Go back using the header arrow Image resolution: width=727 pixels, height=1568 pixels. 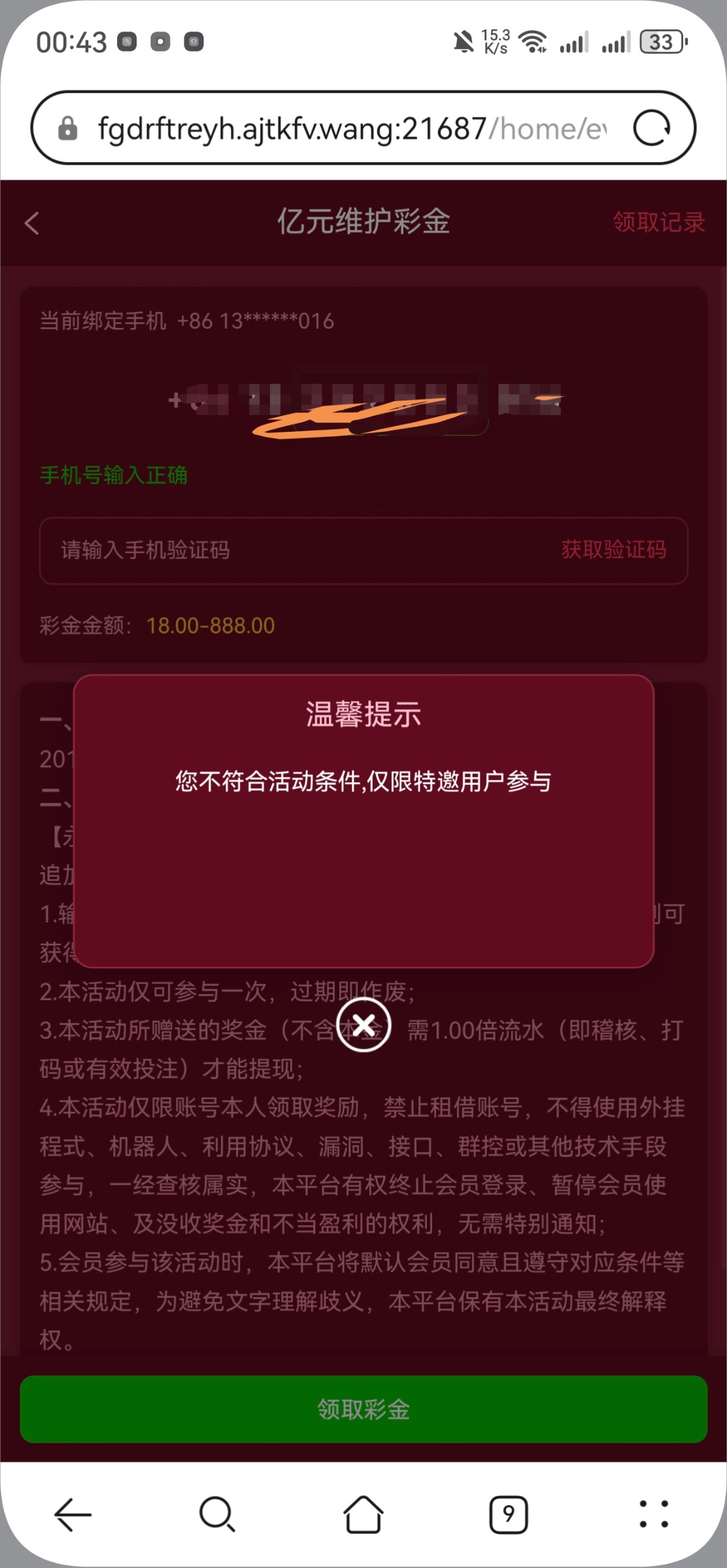point(33,223)
